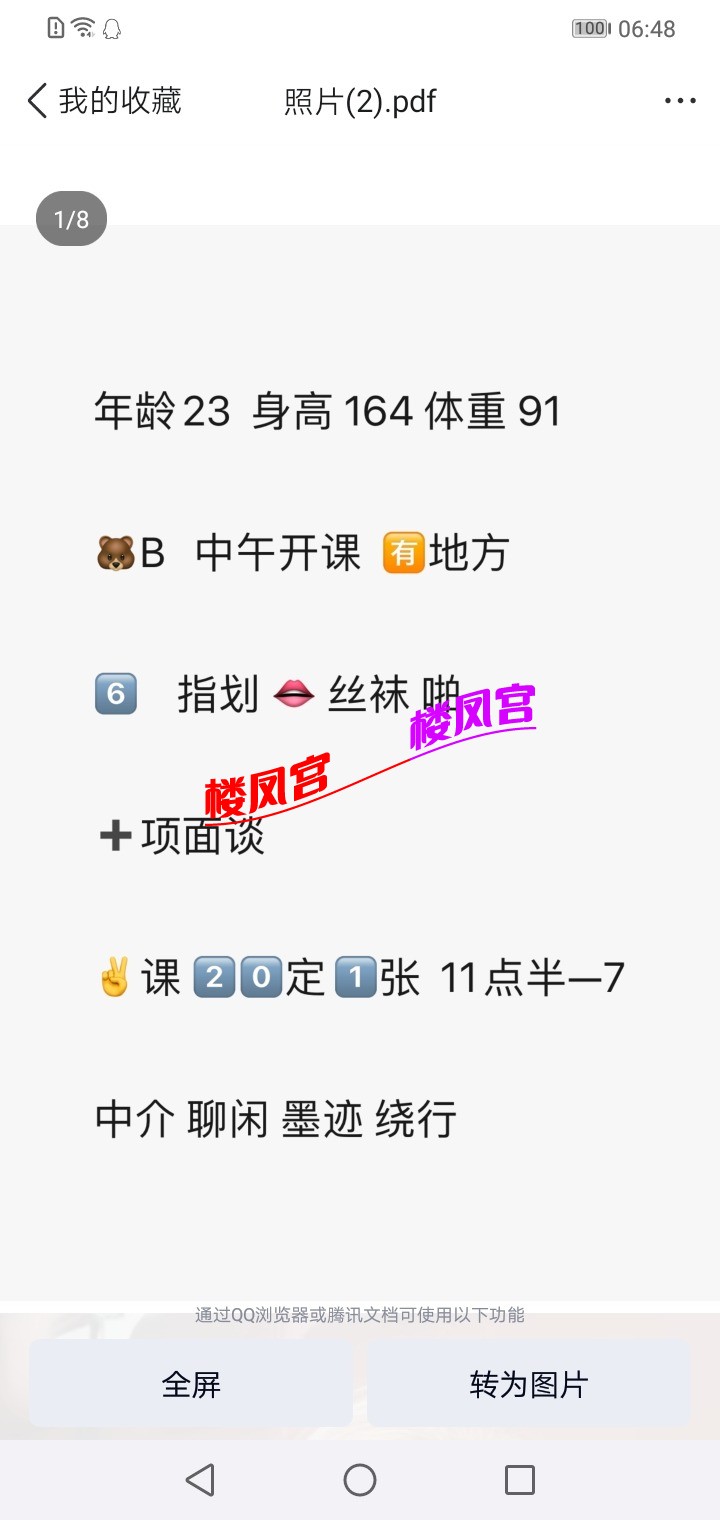Tap the document title 照片(2).pdf

(x=360, y=100)
